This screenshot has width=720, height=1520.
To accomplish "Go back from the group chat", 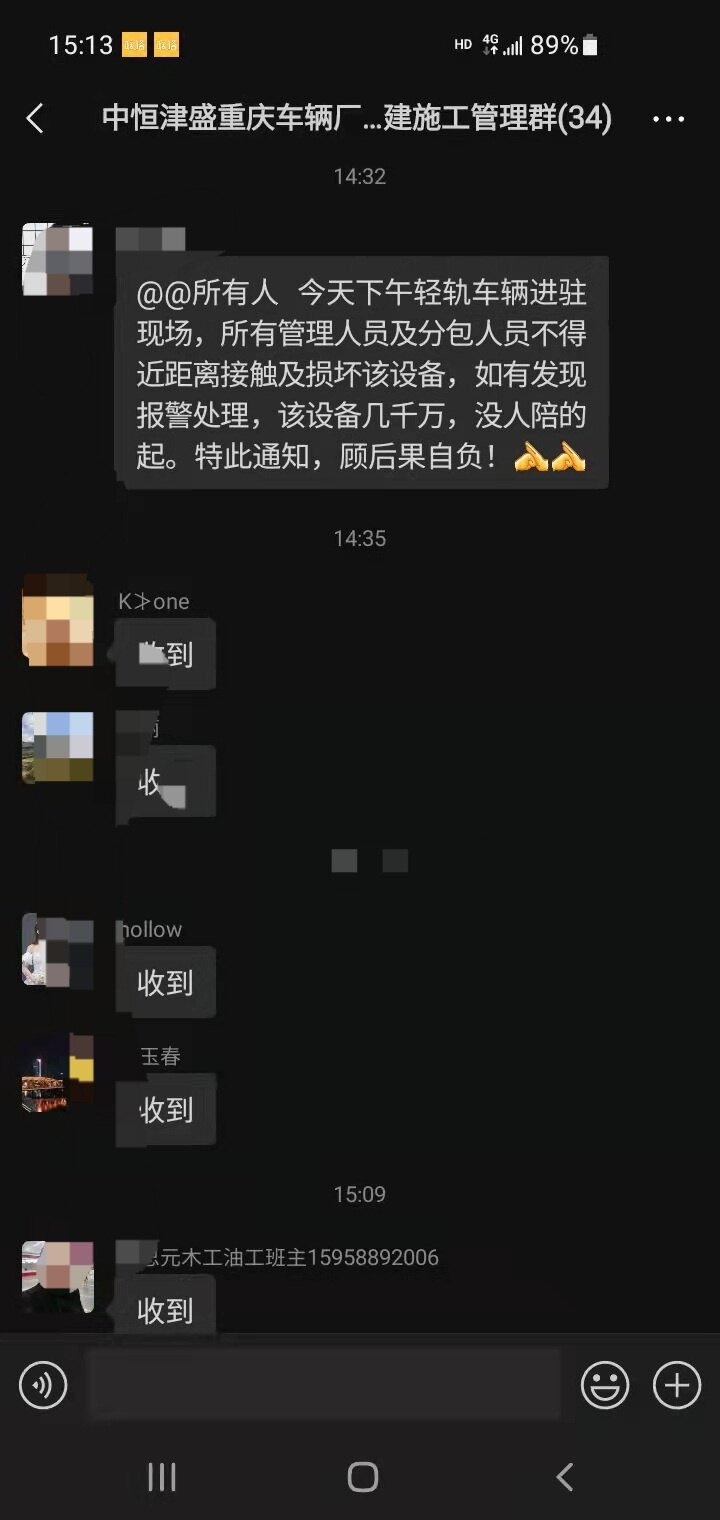I will tap(35, 119).
